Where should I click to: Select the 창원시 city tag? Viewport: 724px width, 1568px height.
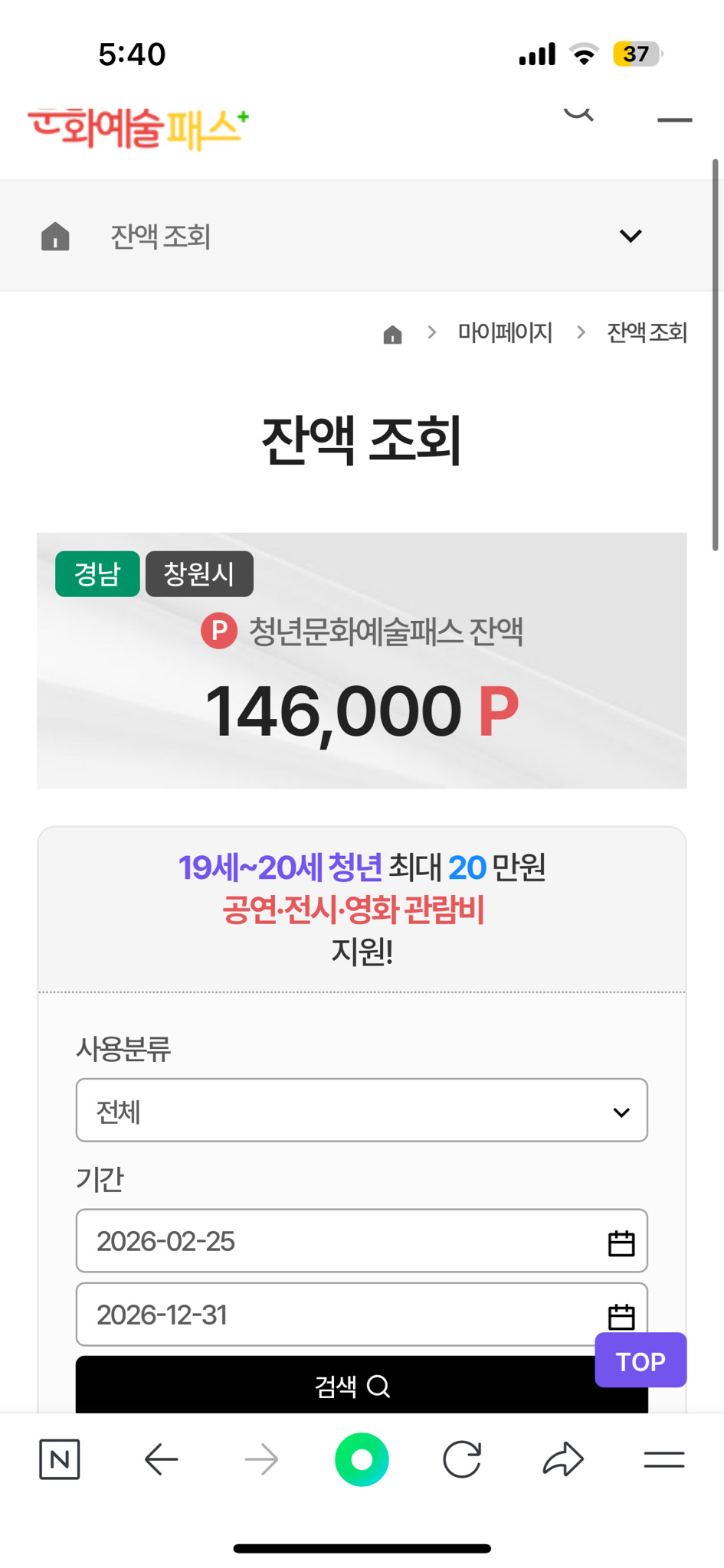(199, 573)
